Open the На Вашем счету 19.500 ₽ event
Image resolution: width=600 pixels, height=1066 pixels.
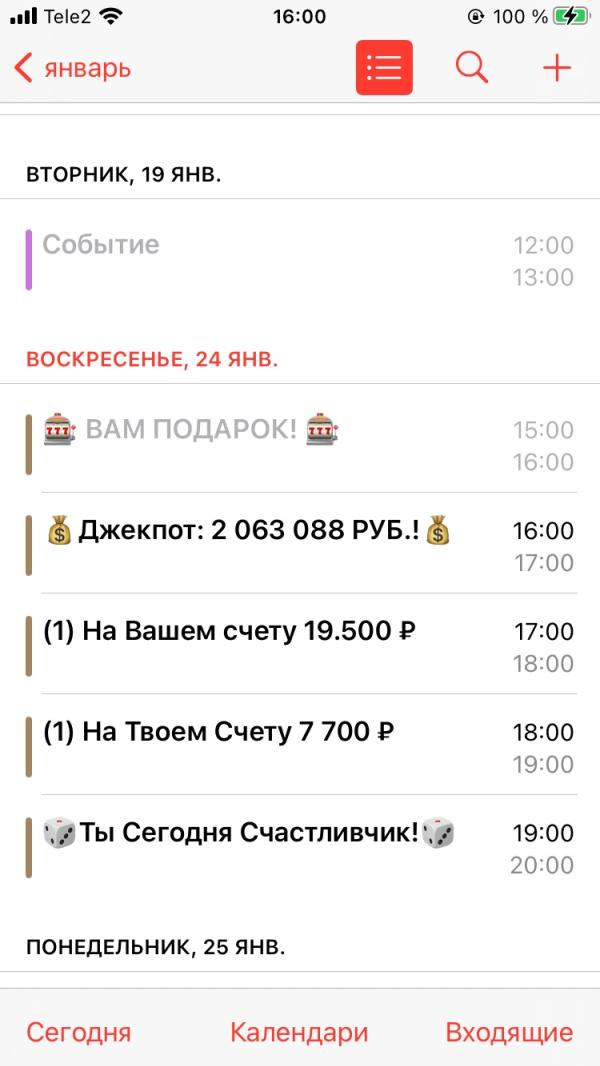point(300,646)
